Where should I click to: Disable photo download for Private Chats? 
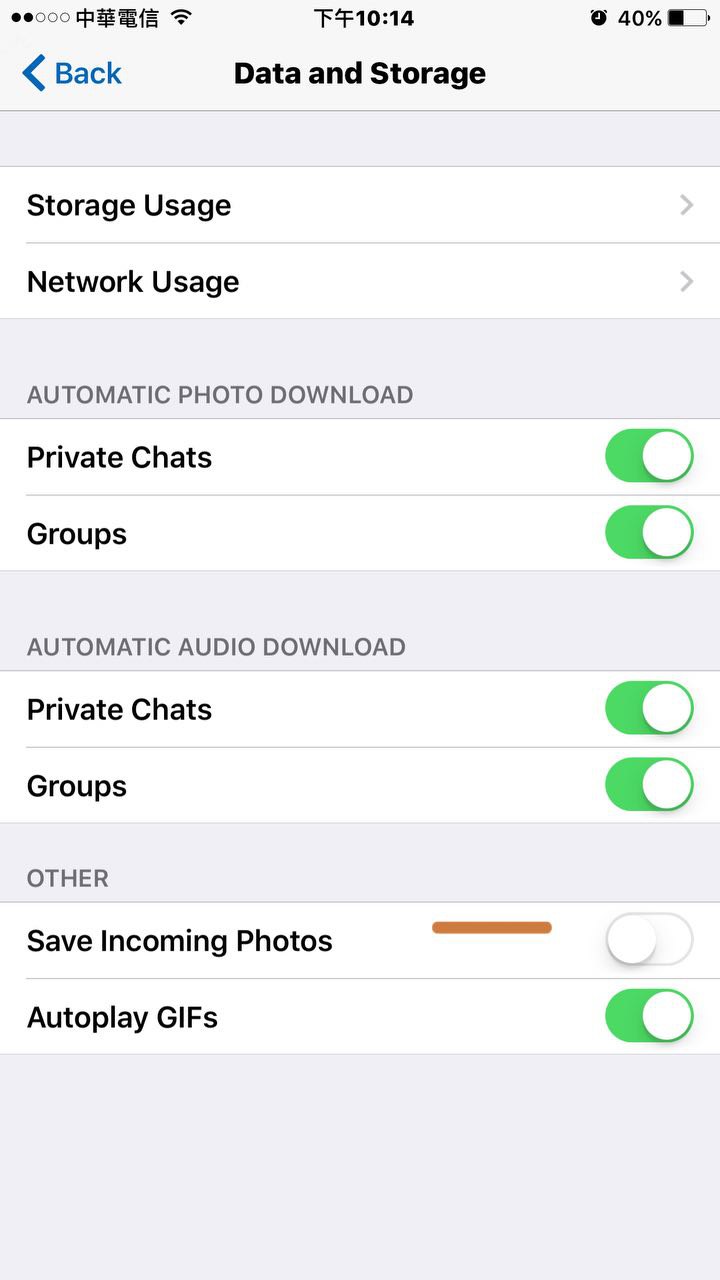(648, 457)
